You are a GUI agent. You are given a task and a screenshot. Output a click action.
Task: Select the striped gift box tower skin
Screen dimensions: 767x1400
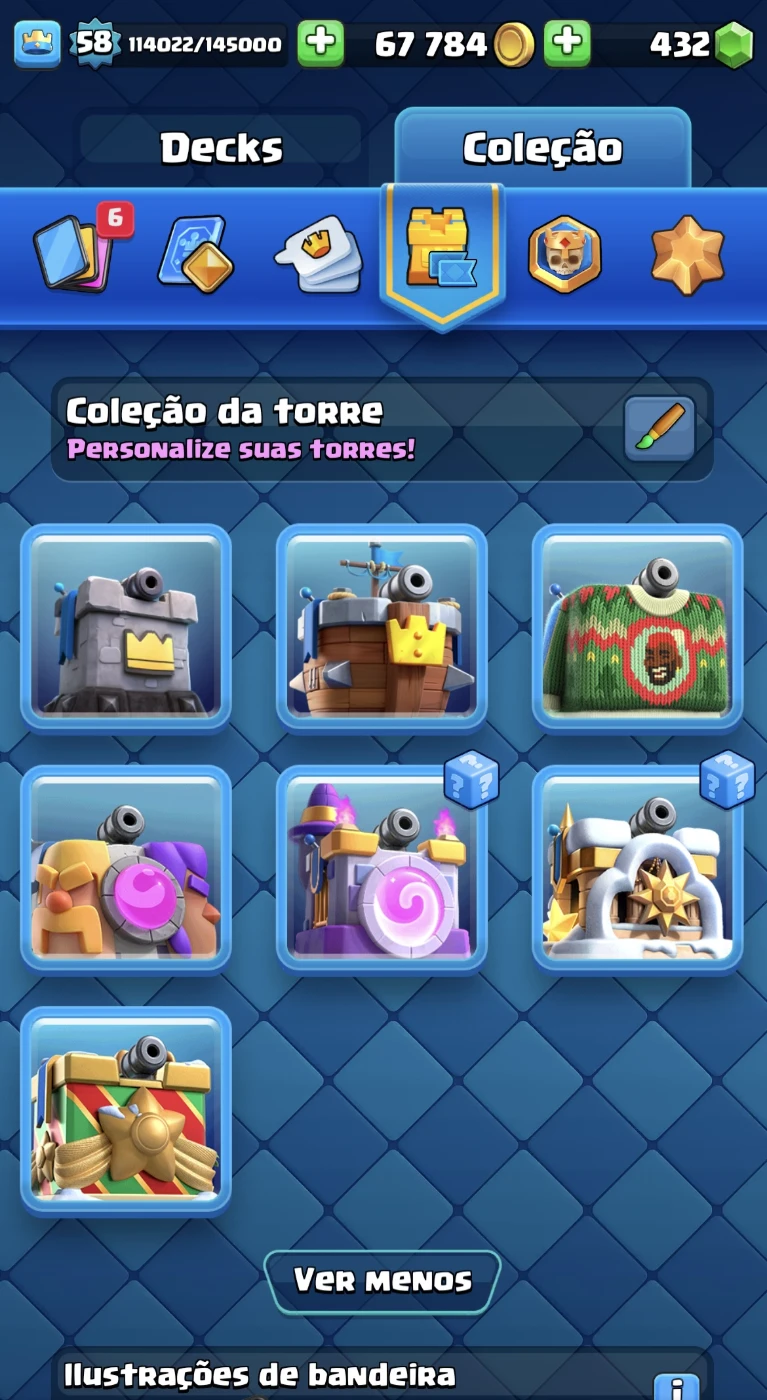126,1111
